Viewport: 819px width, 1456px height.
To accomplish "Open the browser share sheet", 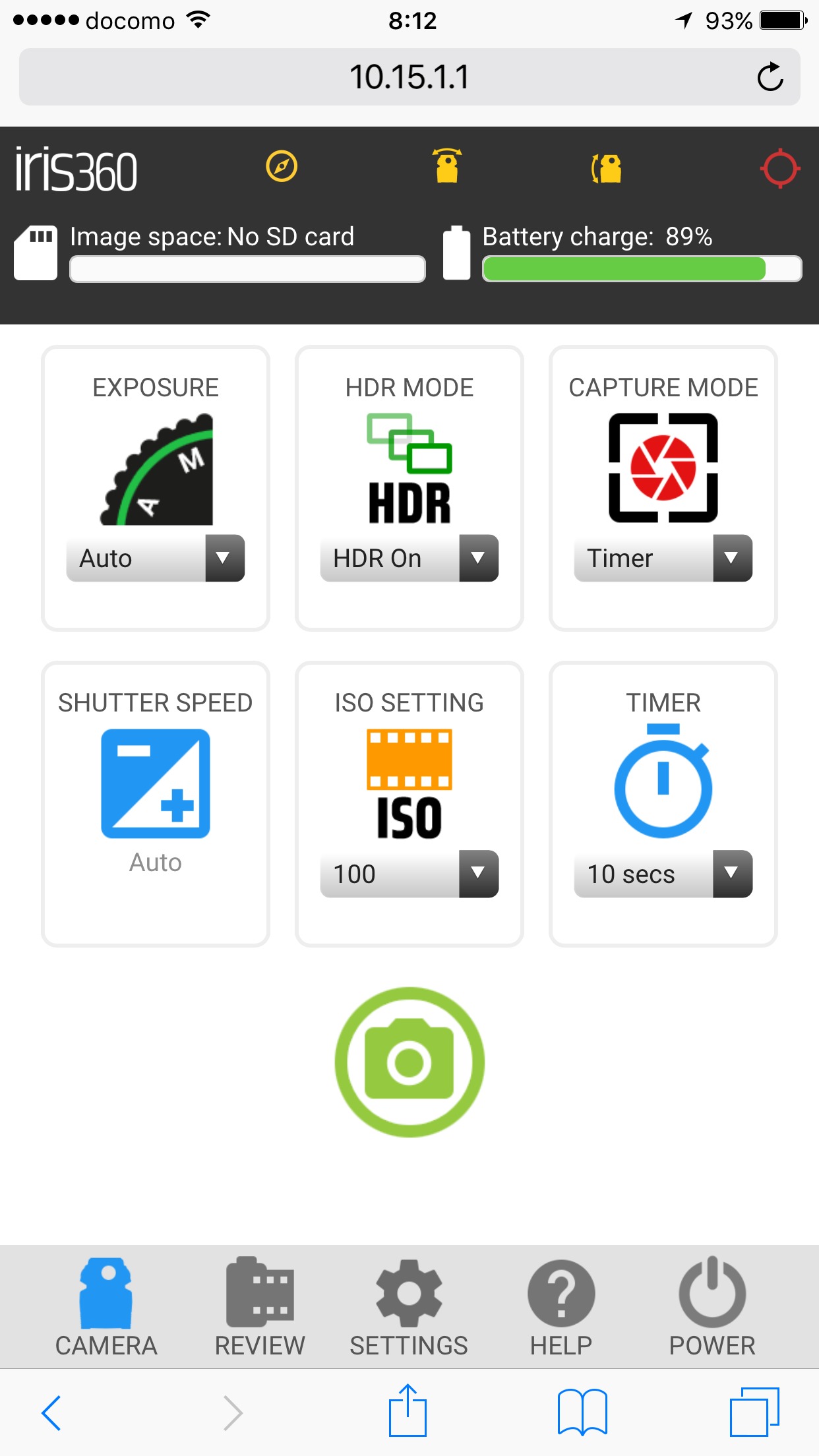I will (x=408, y=1411).
